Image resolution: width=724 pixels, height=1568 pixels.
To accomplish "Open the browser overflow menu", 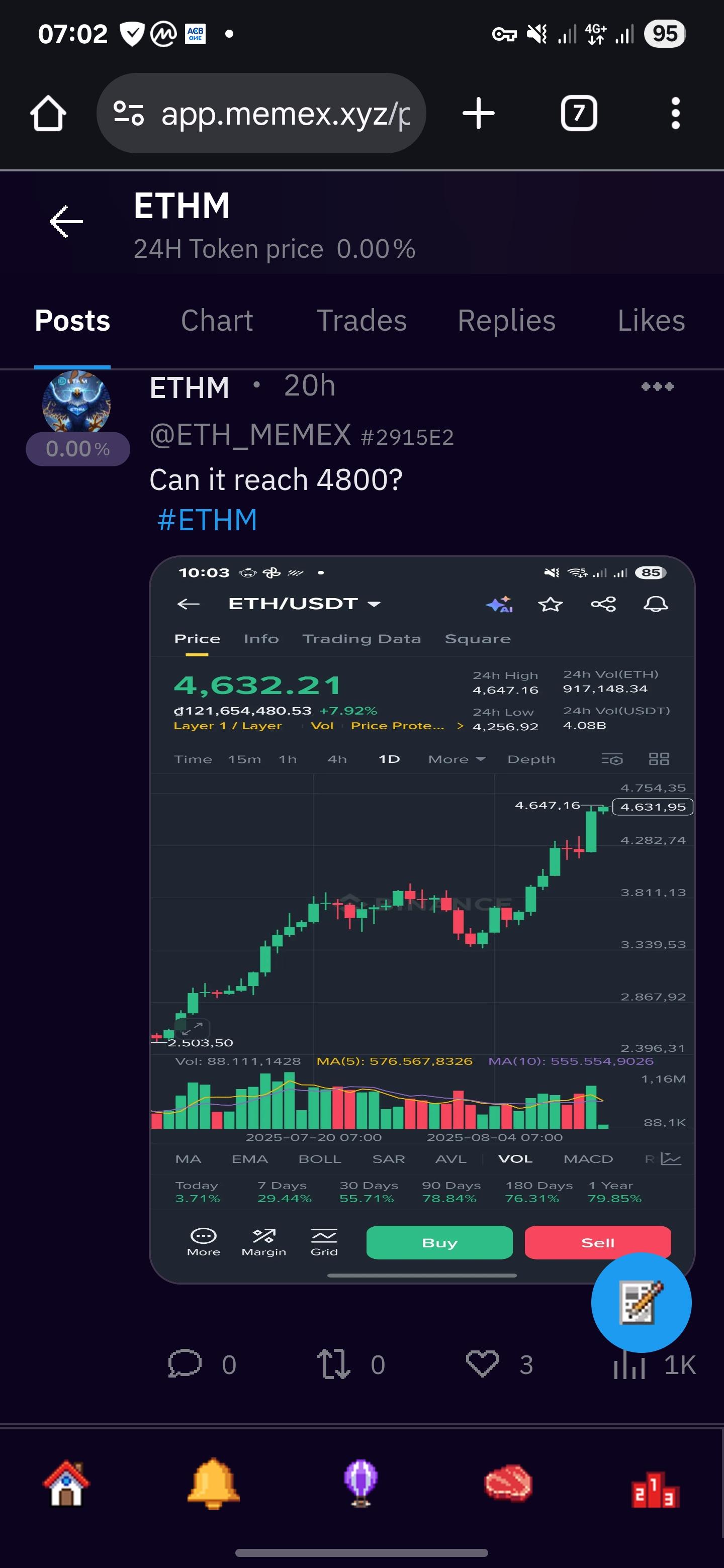I will click(x=675, y=114).
